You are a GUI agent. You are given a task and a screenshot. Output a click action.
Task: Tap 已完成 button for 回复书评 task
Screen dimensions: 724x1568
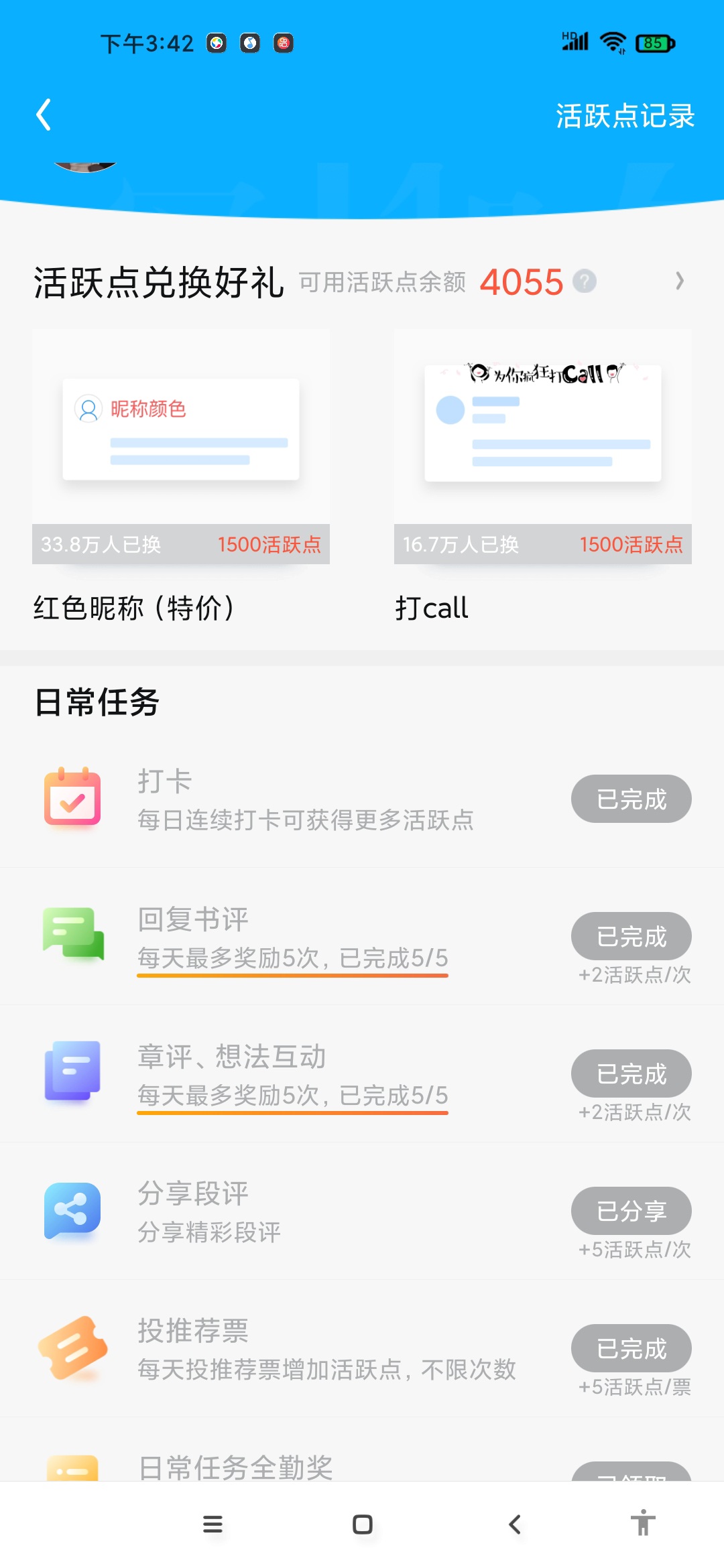coord(631,936)
